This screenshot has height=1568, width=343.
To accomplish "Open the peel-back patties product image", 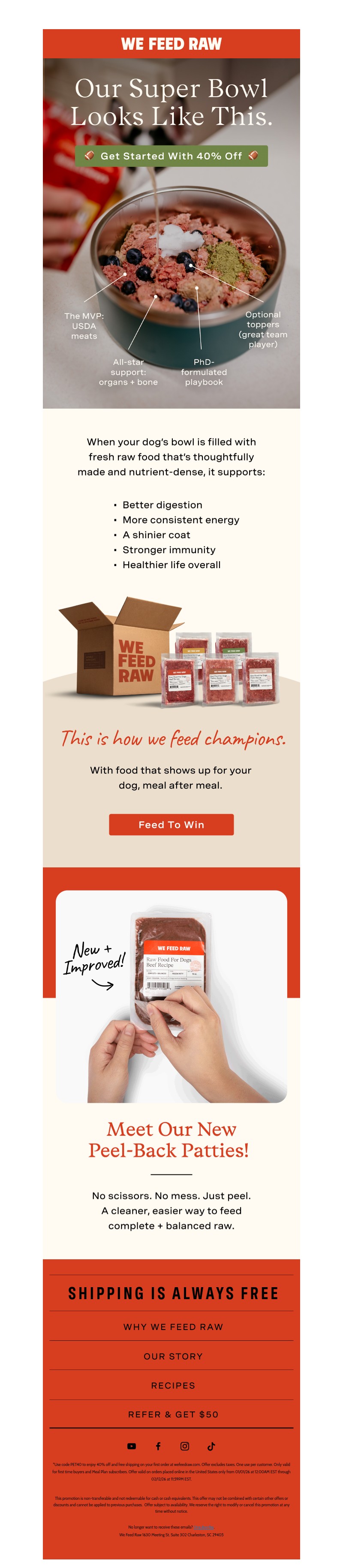I will [171, 996].
